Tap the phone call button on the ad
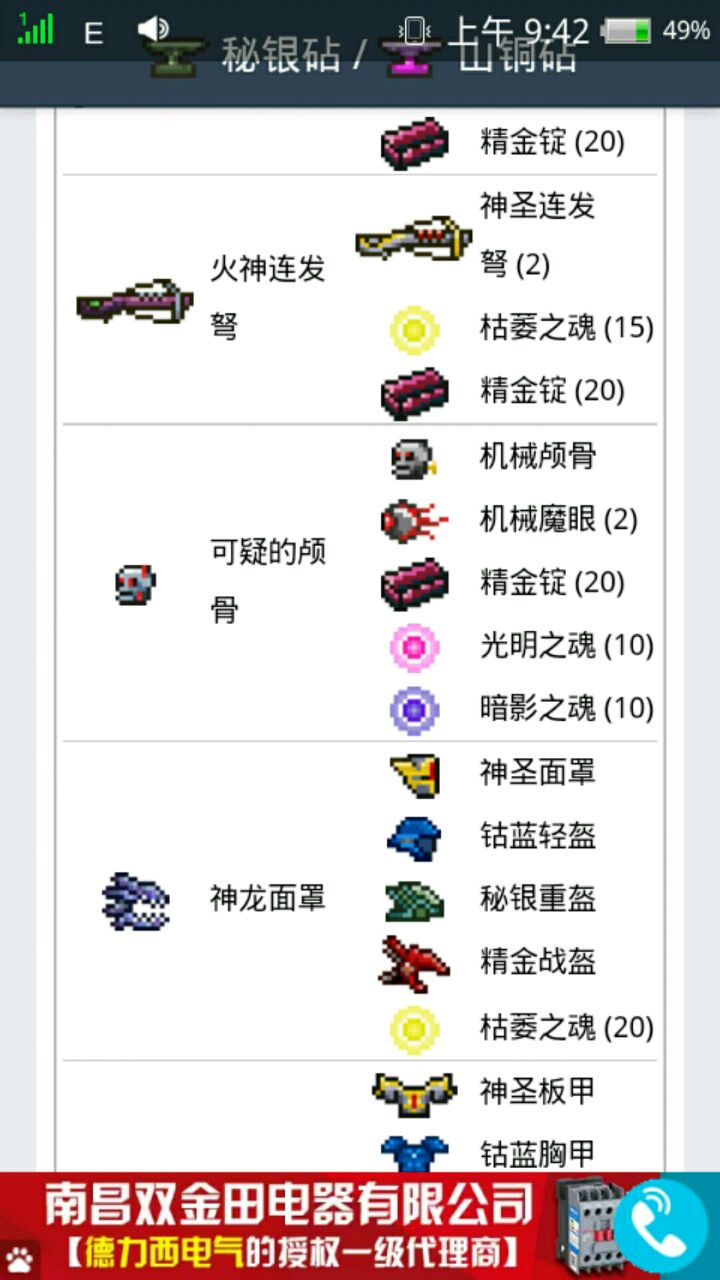 pos(661,1227)
